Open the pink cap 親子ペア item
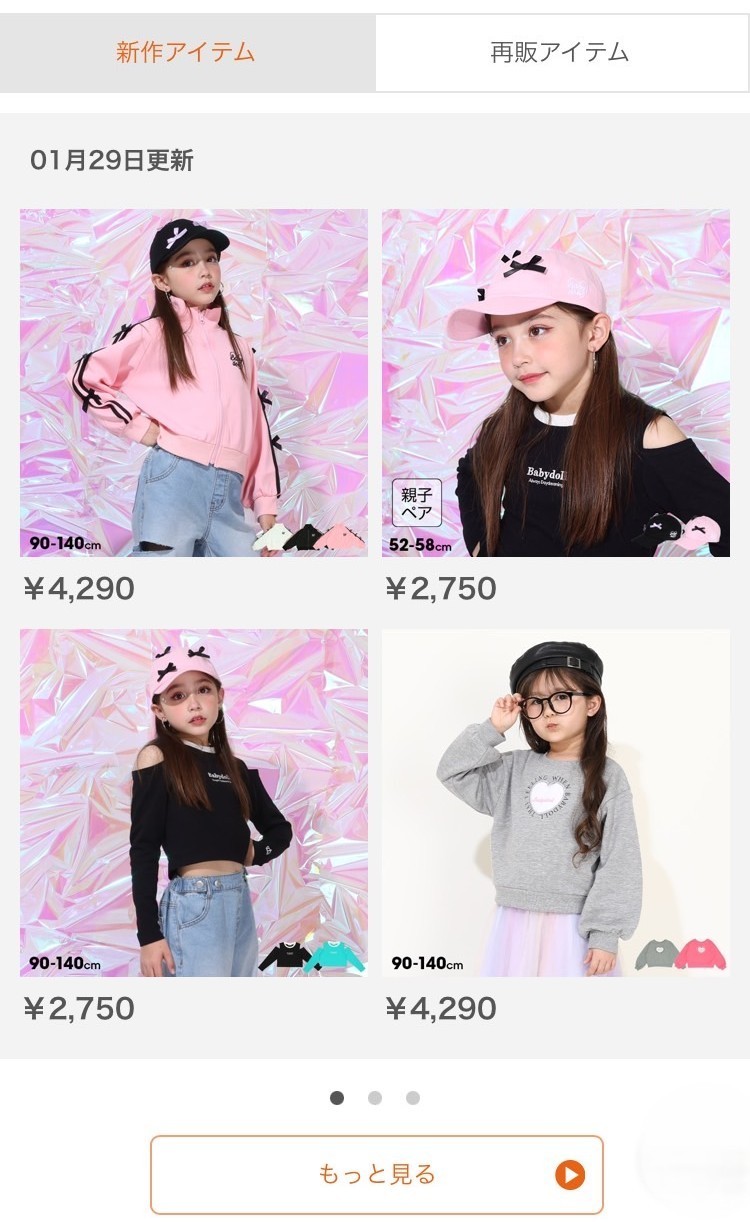 [x=556, y=383]
